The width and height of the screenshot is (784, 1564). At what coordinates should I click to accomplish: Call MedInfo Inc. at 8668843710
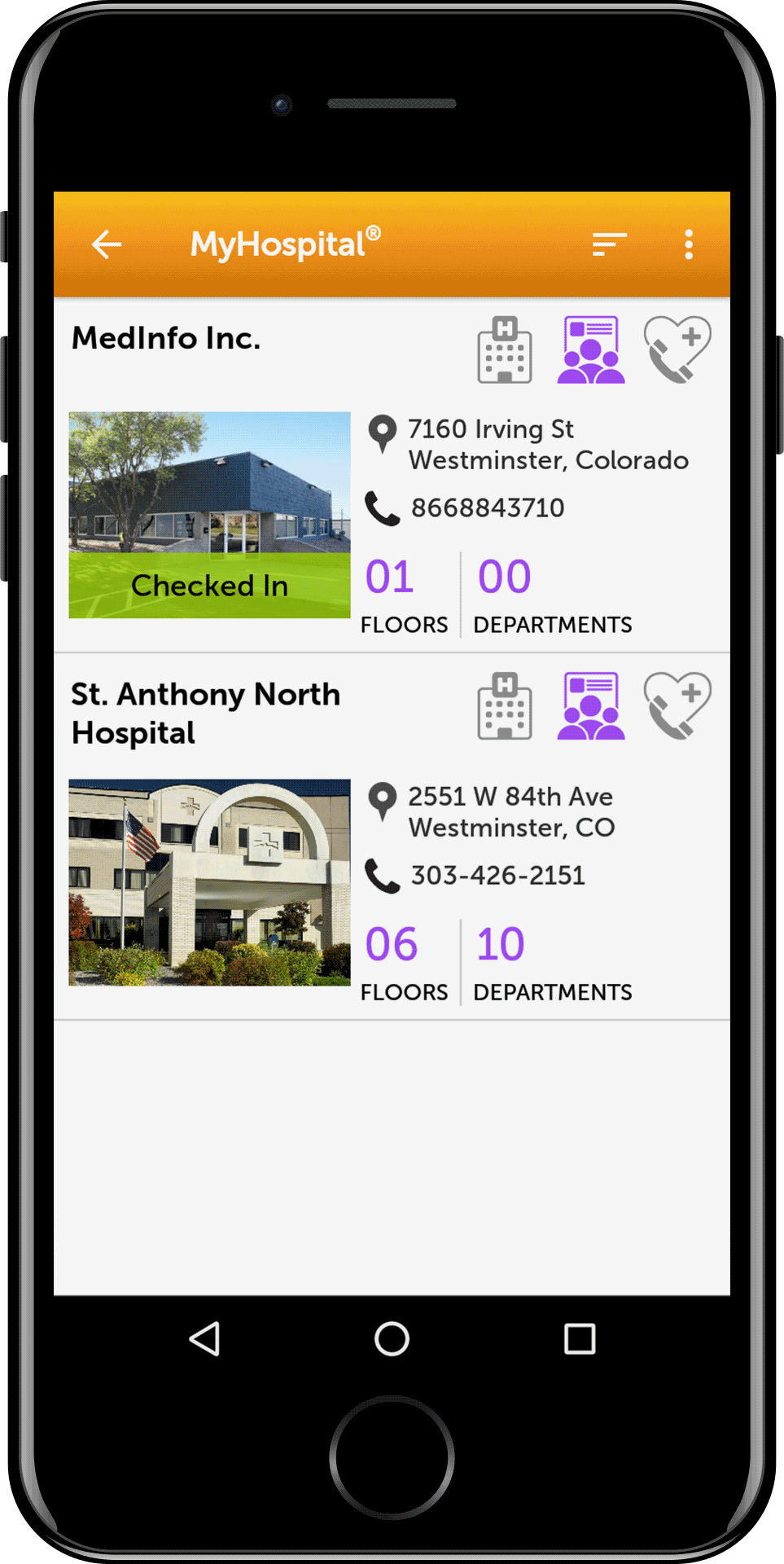click(x=487, y=508)
